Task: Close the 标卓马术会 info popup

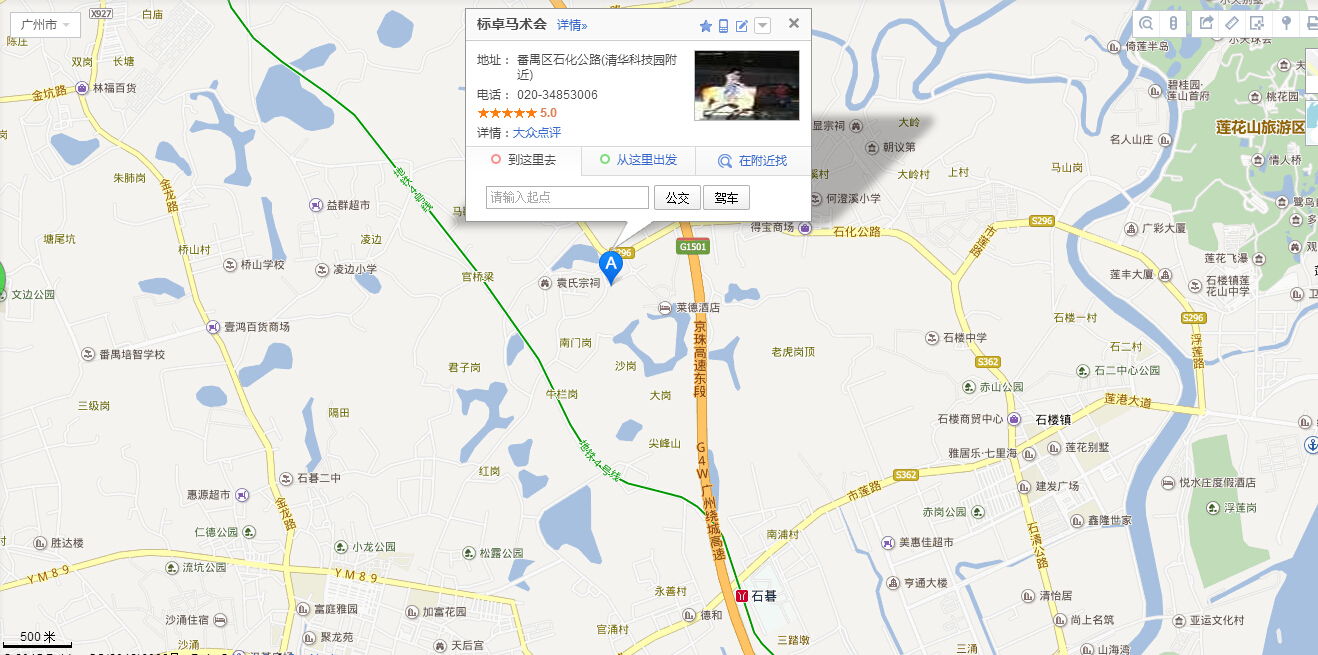Action: (794, 24)
